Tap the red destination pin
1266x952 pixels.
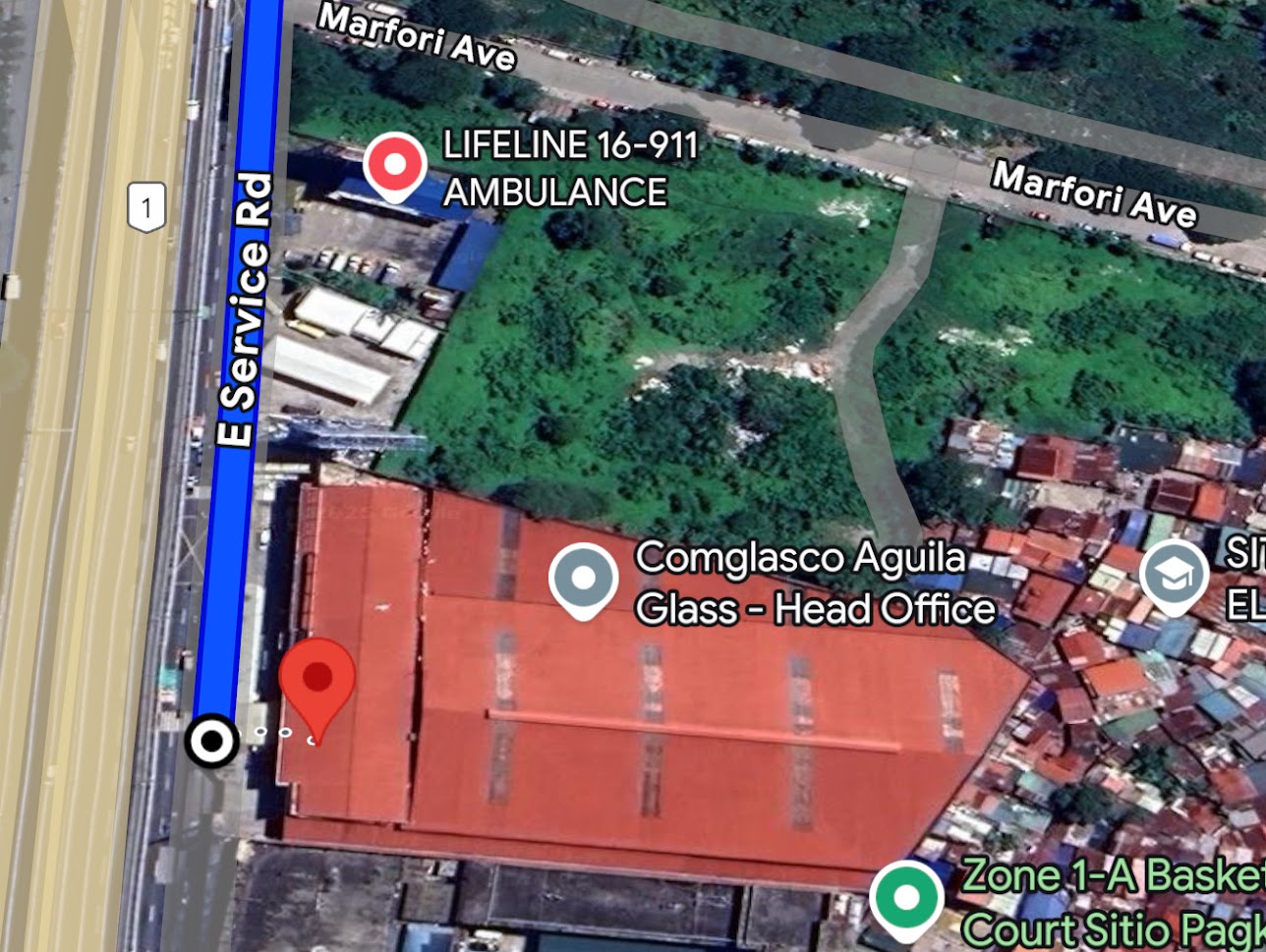point(316,680)
